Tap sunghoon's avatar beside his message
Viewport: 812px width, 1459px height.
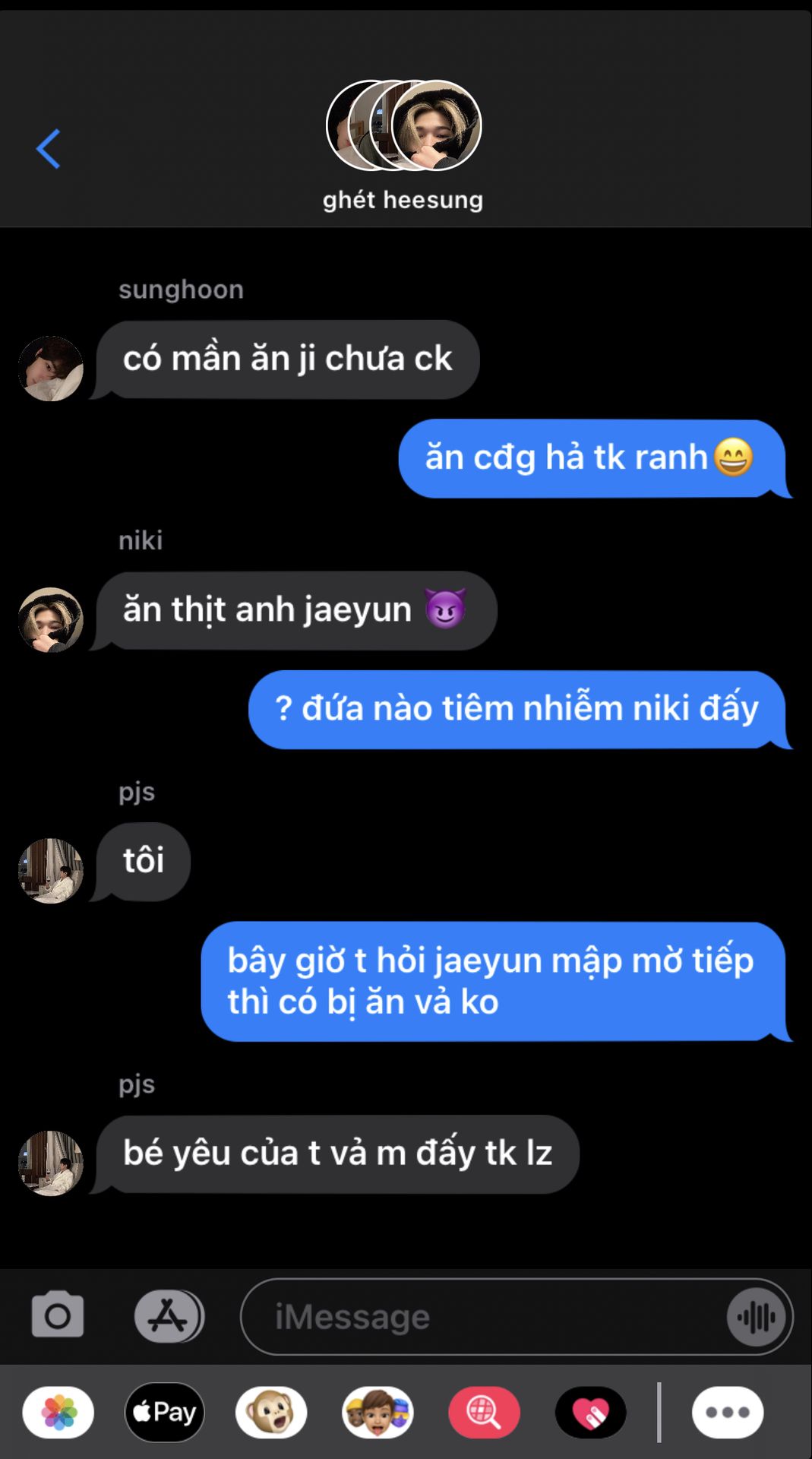(51, 369)
